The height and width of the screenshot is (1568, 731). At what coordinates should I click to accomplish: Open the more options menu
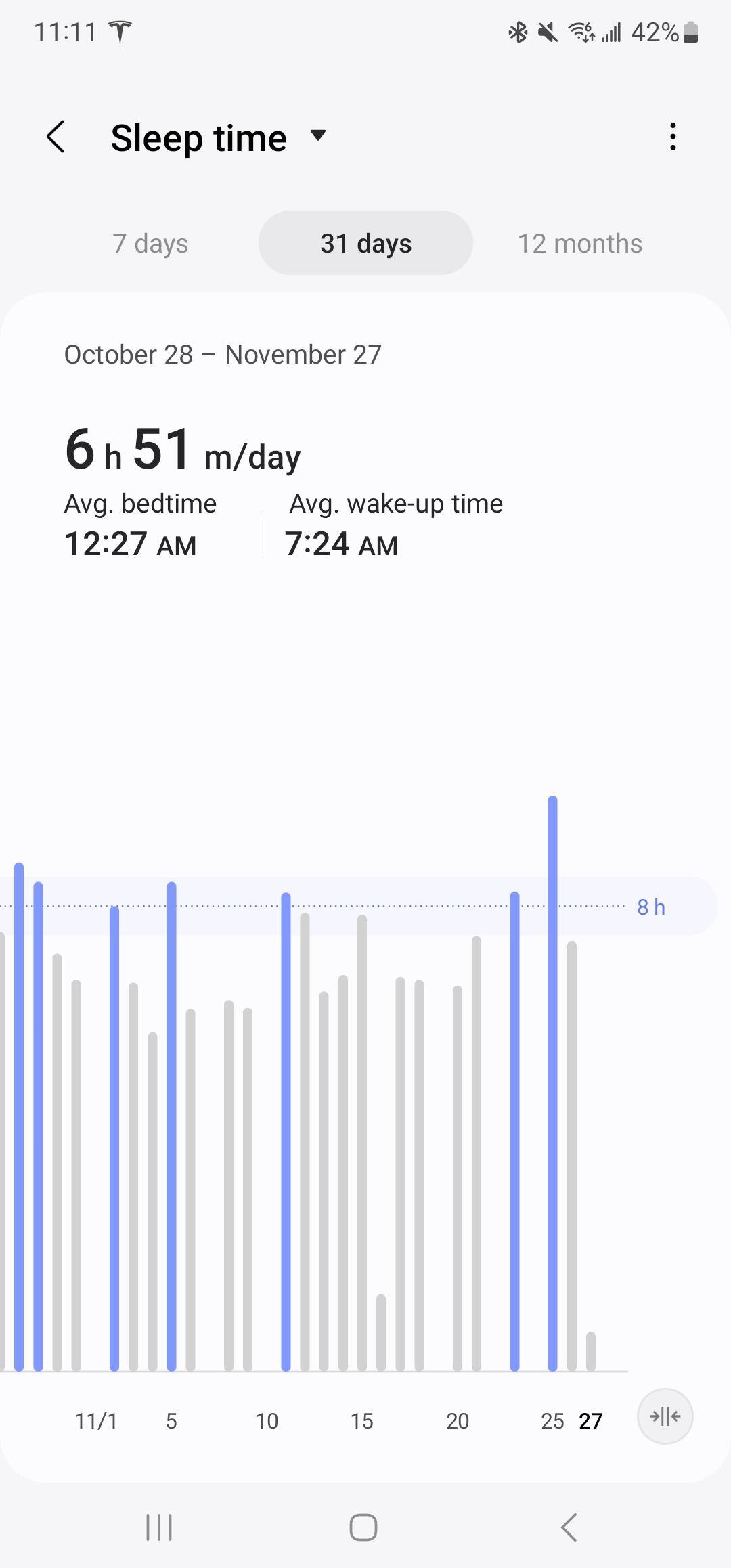pyautogui.click(x=672, y=137)
